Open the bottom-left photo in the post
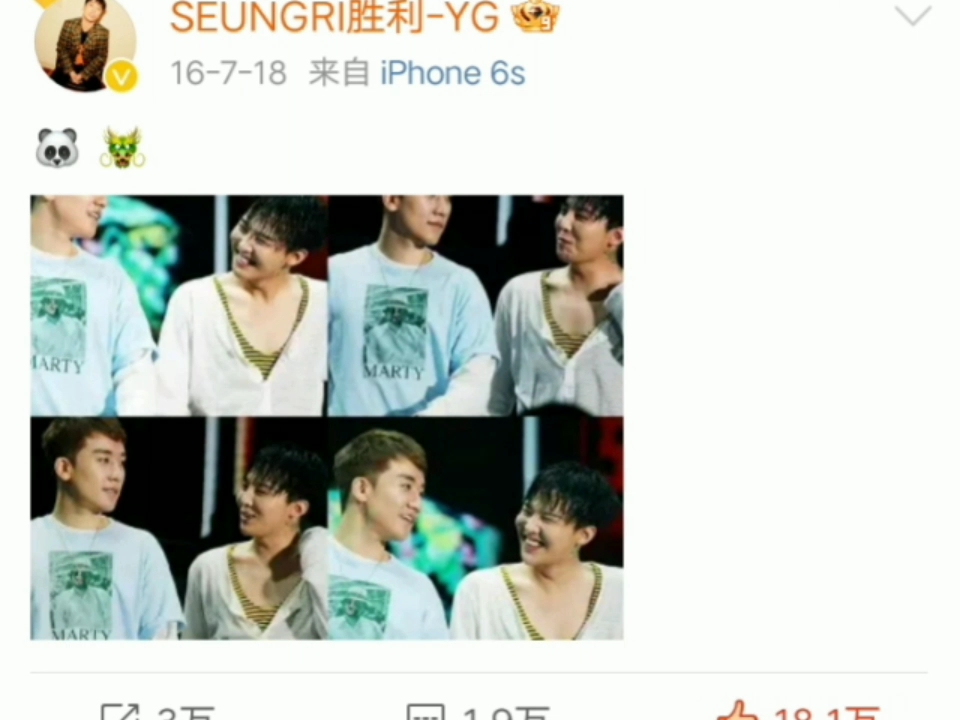Image resolution: width=960 pixels, height=720 pixels. [x=179, y=528]
